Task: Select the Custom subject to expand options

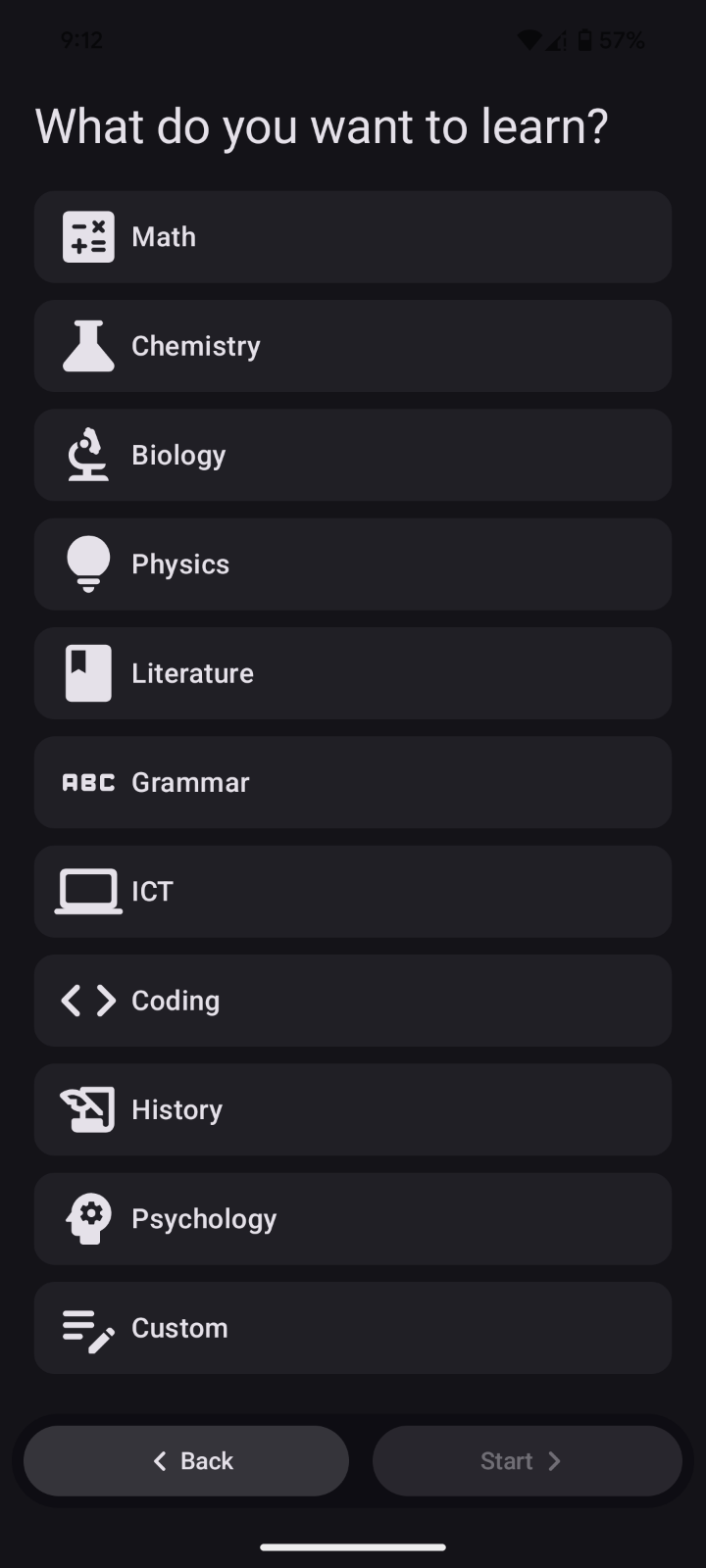Action: (353, 1328)
